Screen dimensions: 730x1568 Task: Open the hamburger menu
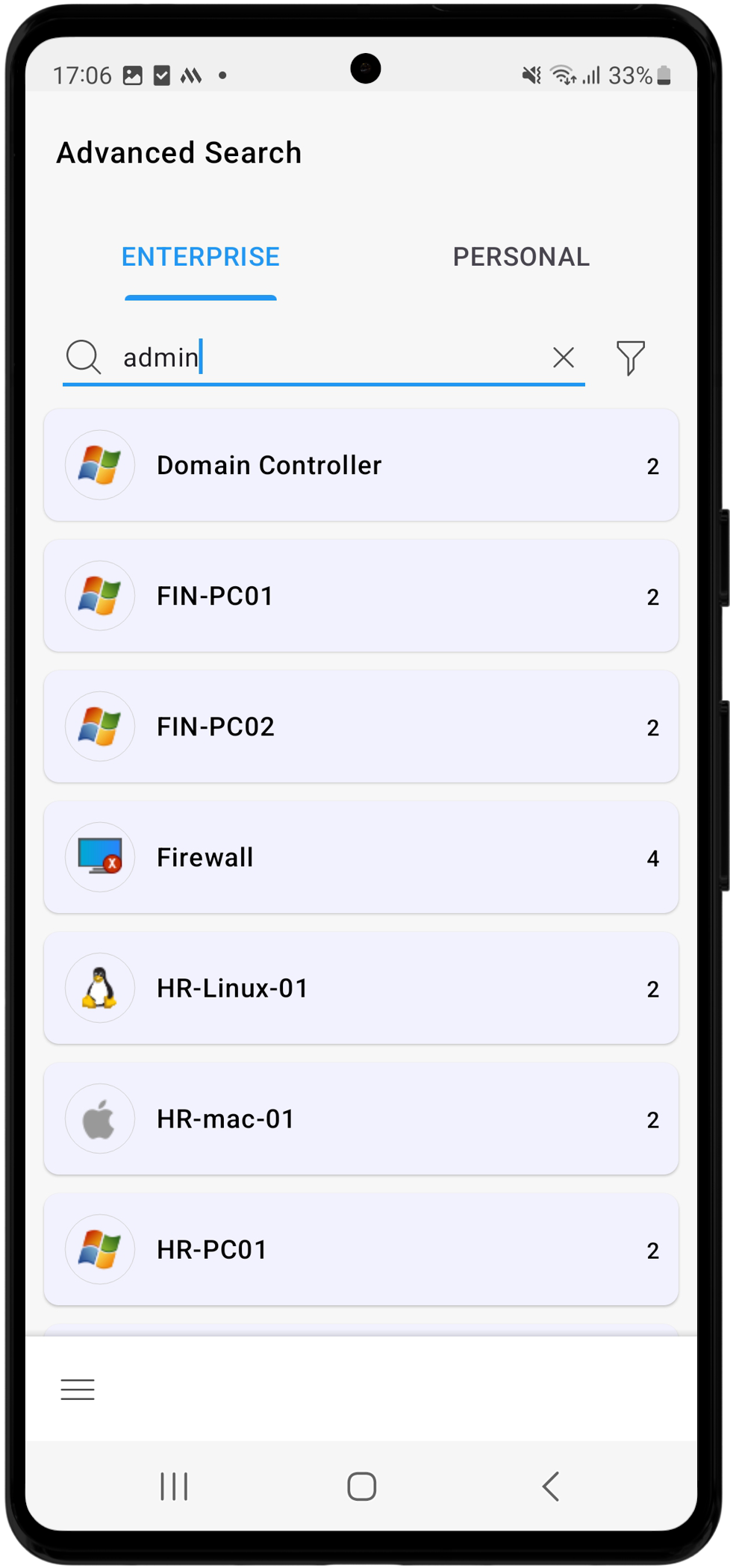(x=78, y=1389)
